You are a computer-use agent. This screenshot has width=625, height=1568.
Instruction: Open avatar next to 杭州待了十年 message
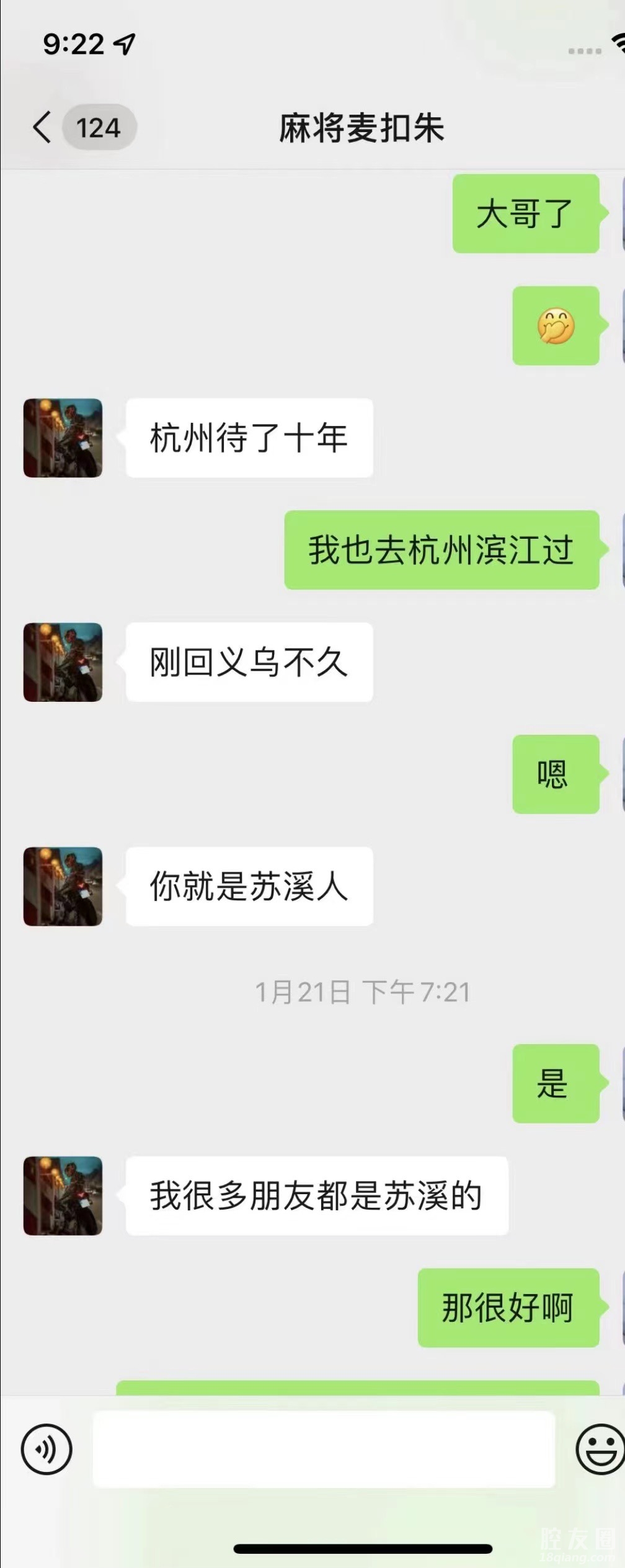63,438
